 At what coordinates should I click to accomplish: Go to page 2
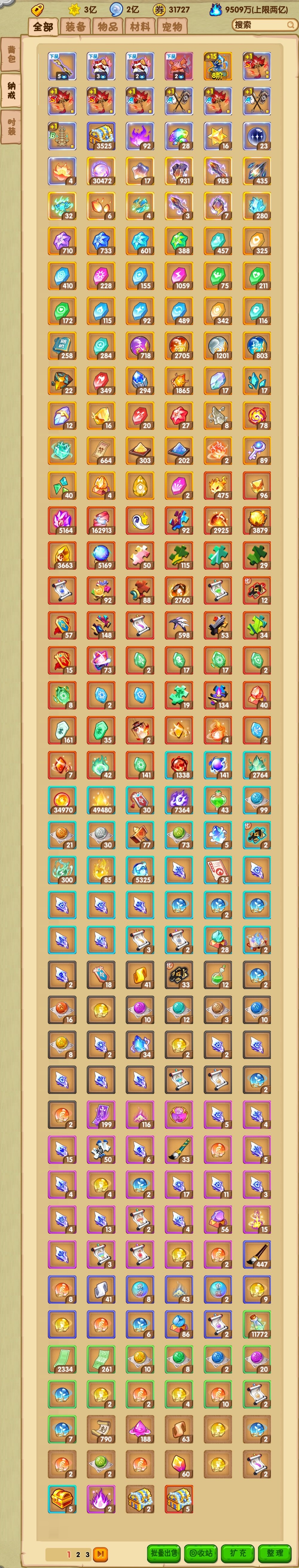click(78, 1554)
